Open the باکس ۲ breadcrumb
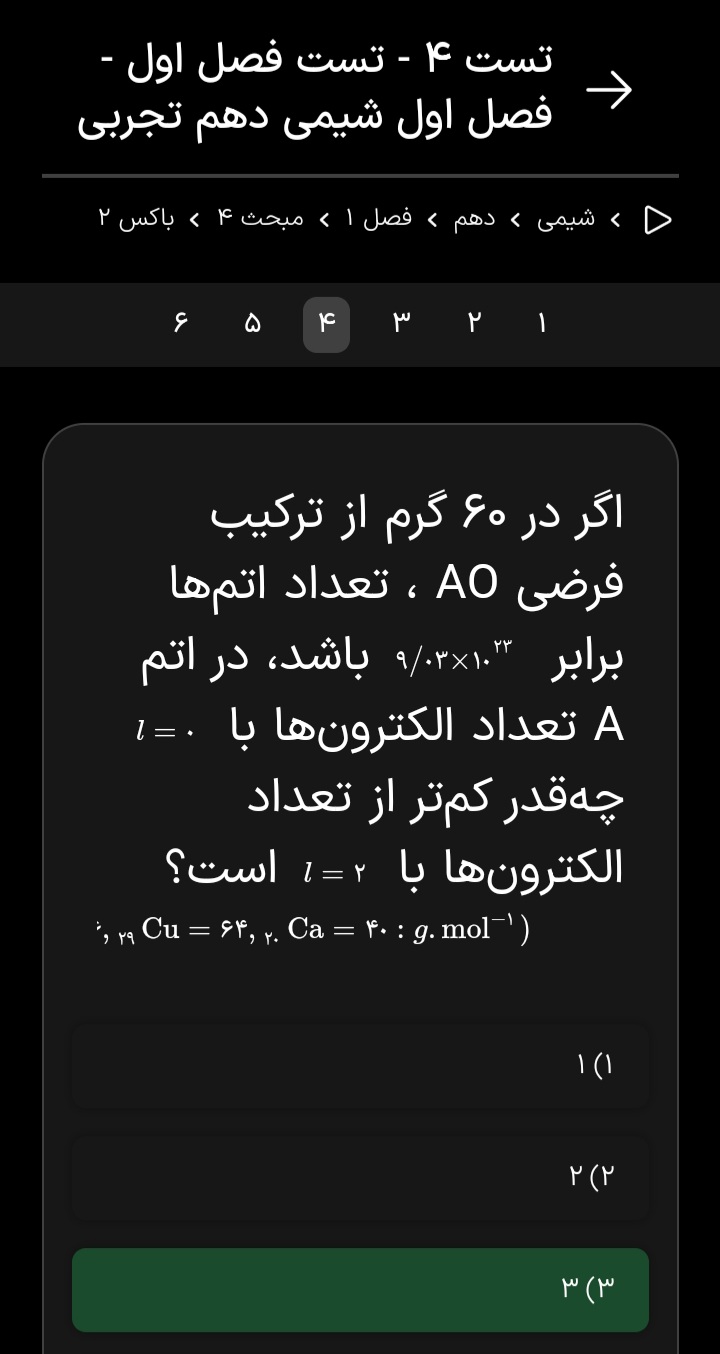The height and width of the screenshot is (1354, 720). click(x=136, y=218)
